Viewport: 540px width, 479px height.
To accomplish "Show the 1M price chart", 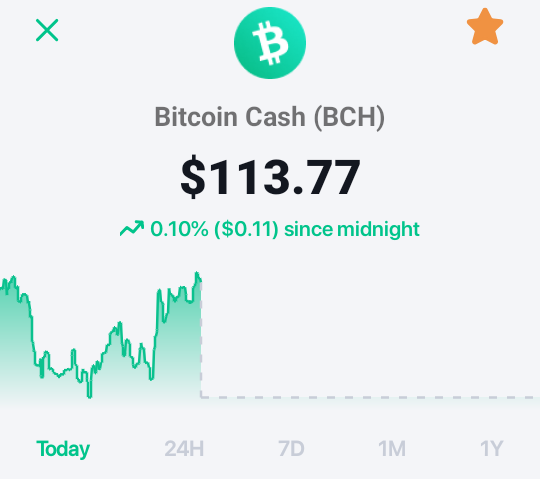I will click(x=392, y=449).
